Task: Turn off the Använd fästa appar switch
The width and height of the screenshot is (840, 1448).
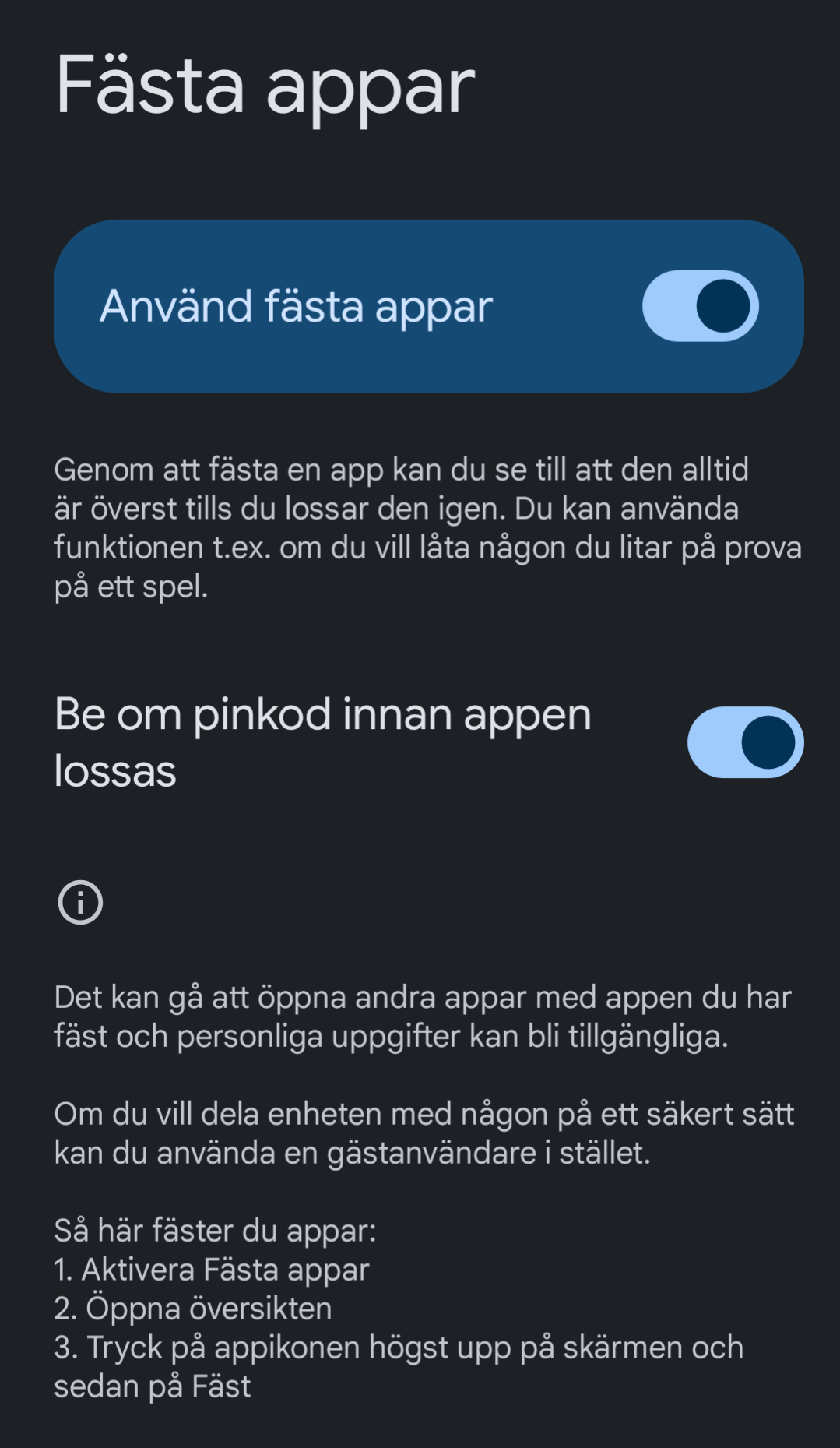Action: tap(700, 306)
